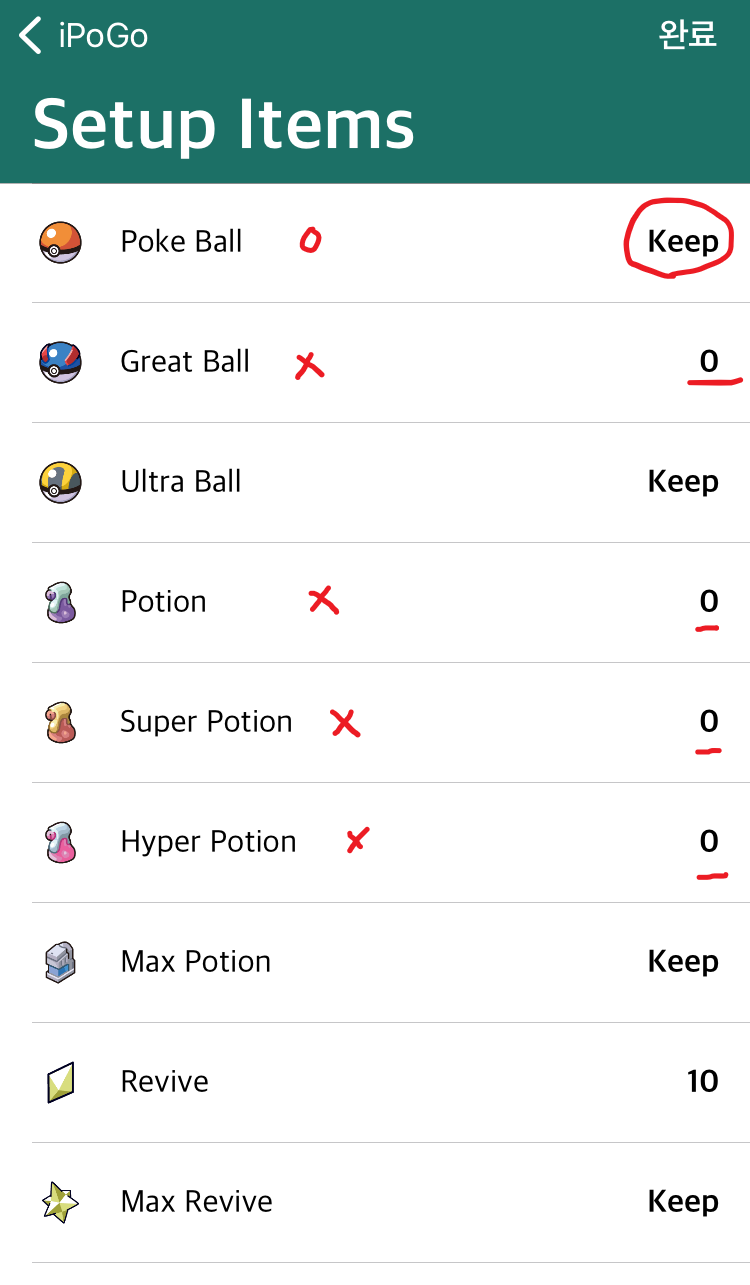Open the Max Potion row
The image size is (750, 1285).
point(375,963)
